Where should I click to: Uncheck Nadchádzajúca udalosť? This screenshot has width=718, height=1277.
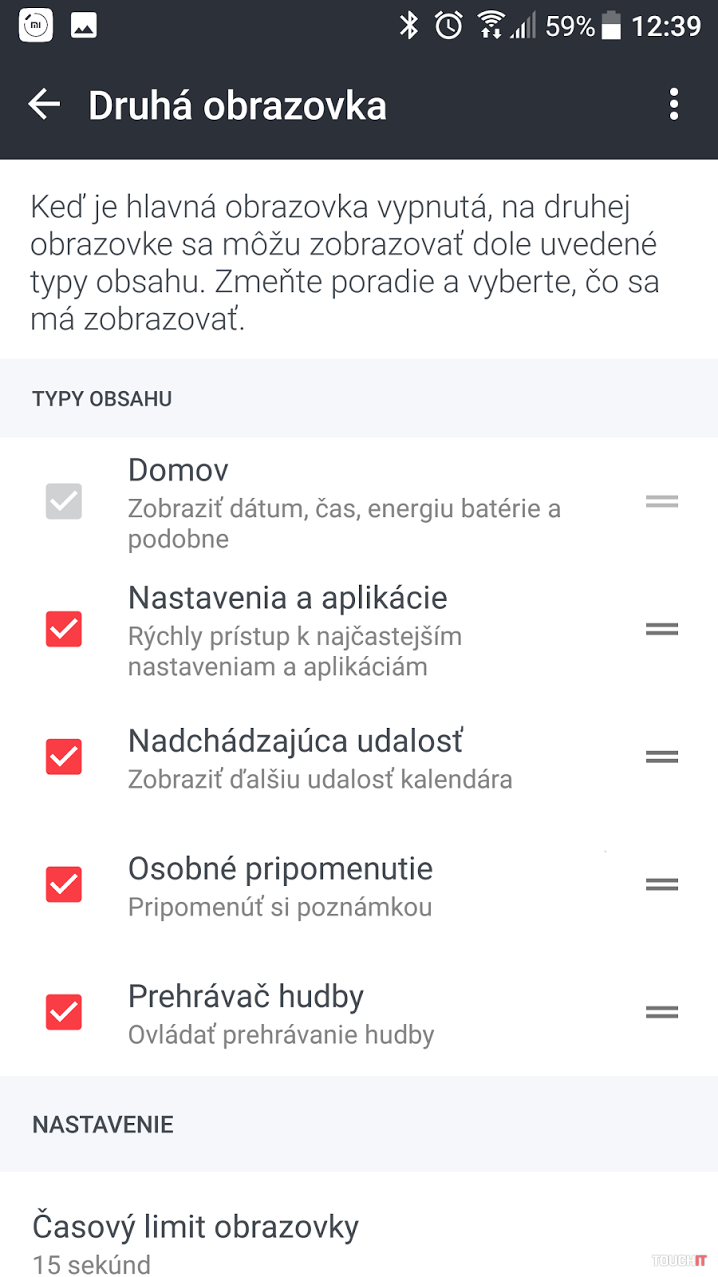tap(64, 756)
